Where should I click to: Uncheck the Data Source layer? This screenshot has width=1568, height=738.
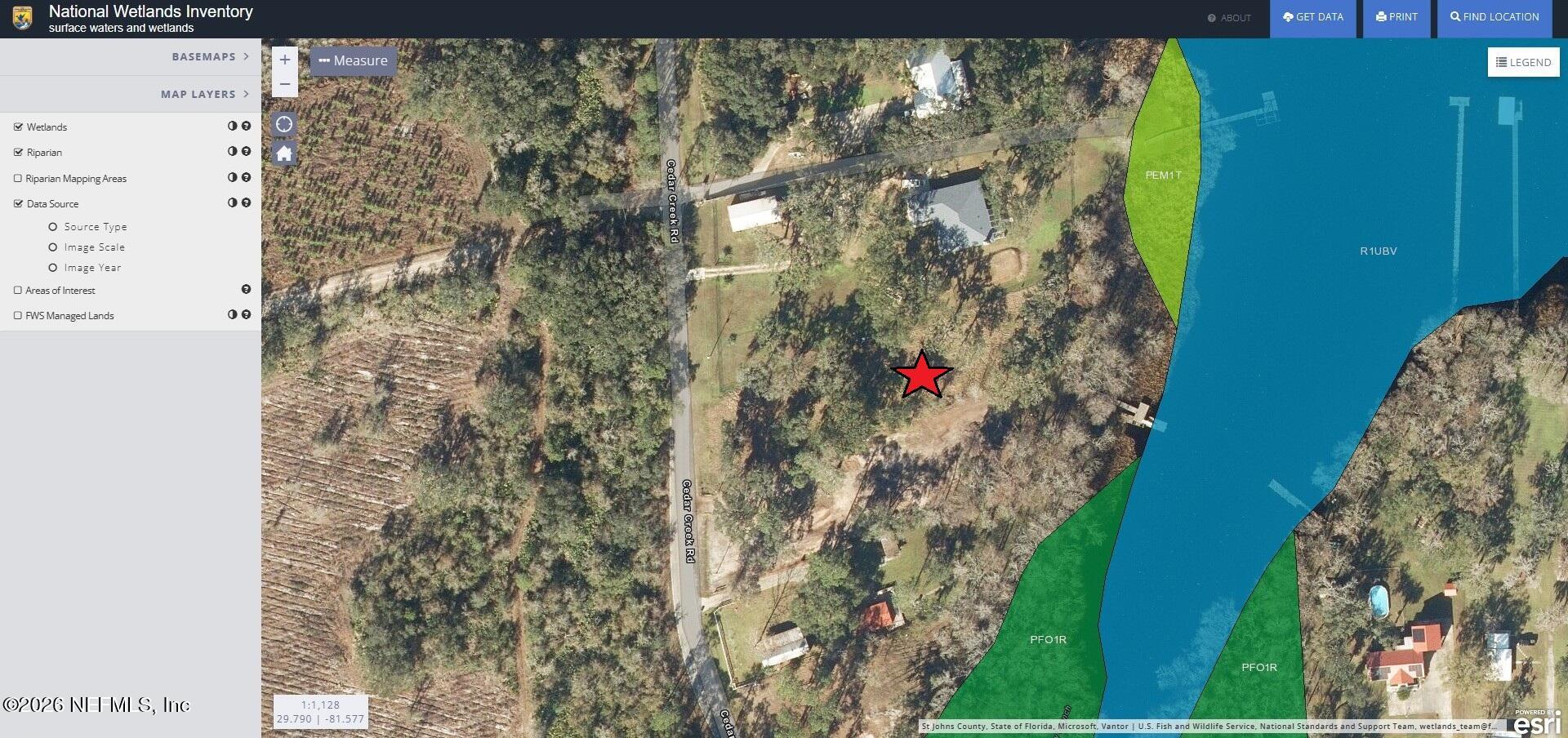click(x=18, y=203)
